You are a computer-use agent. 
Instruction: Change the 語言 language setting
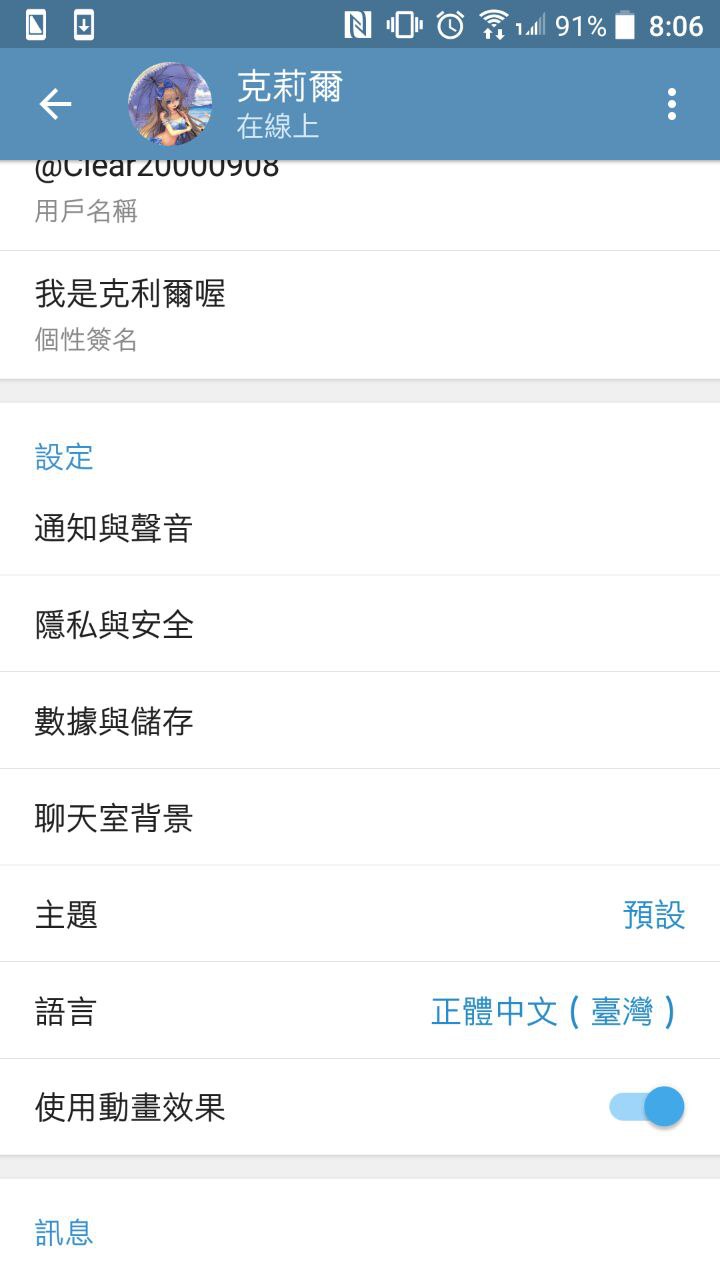pos(360,1011)
